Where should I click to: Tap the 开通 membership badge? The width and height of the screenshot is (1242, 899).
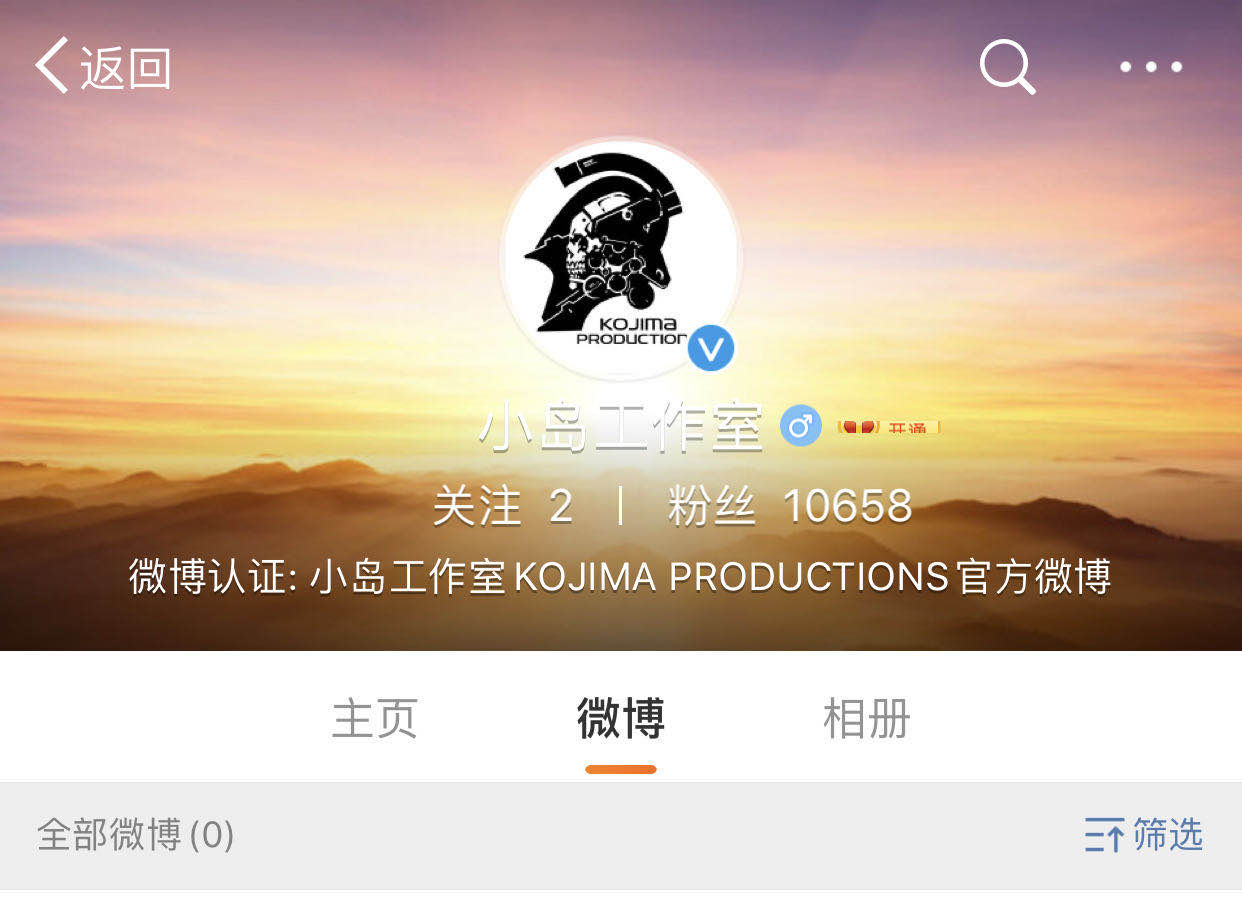888,427
